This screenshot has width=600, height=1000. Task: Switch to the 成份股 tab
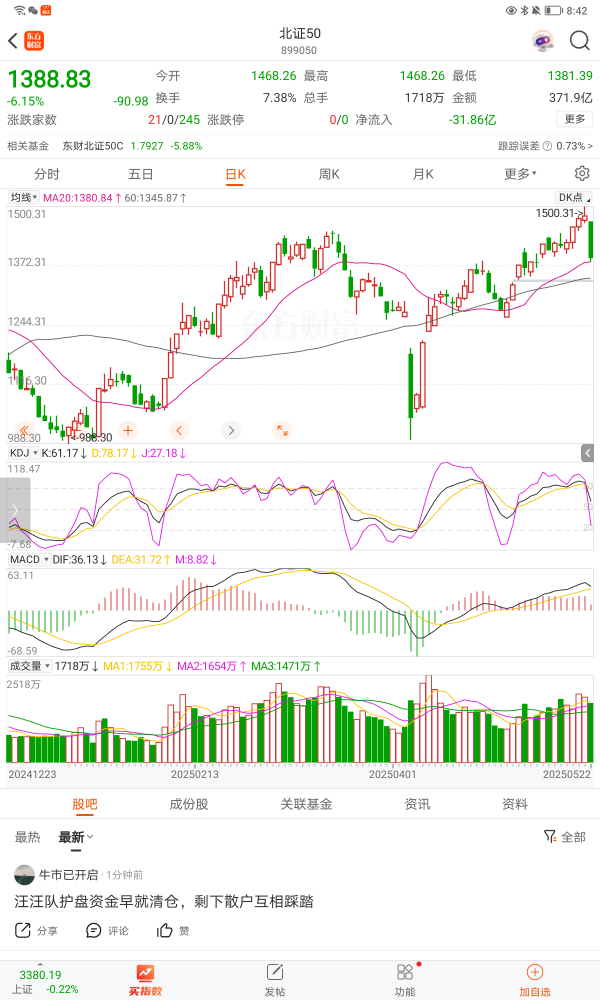[189, 804]
